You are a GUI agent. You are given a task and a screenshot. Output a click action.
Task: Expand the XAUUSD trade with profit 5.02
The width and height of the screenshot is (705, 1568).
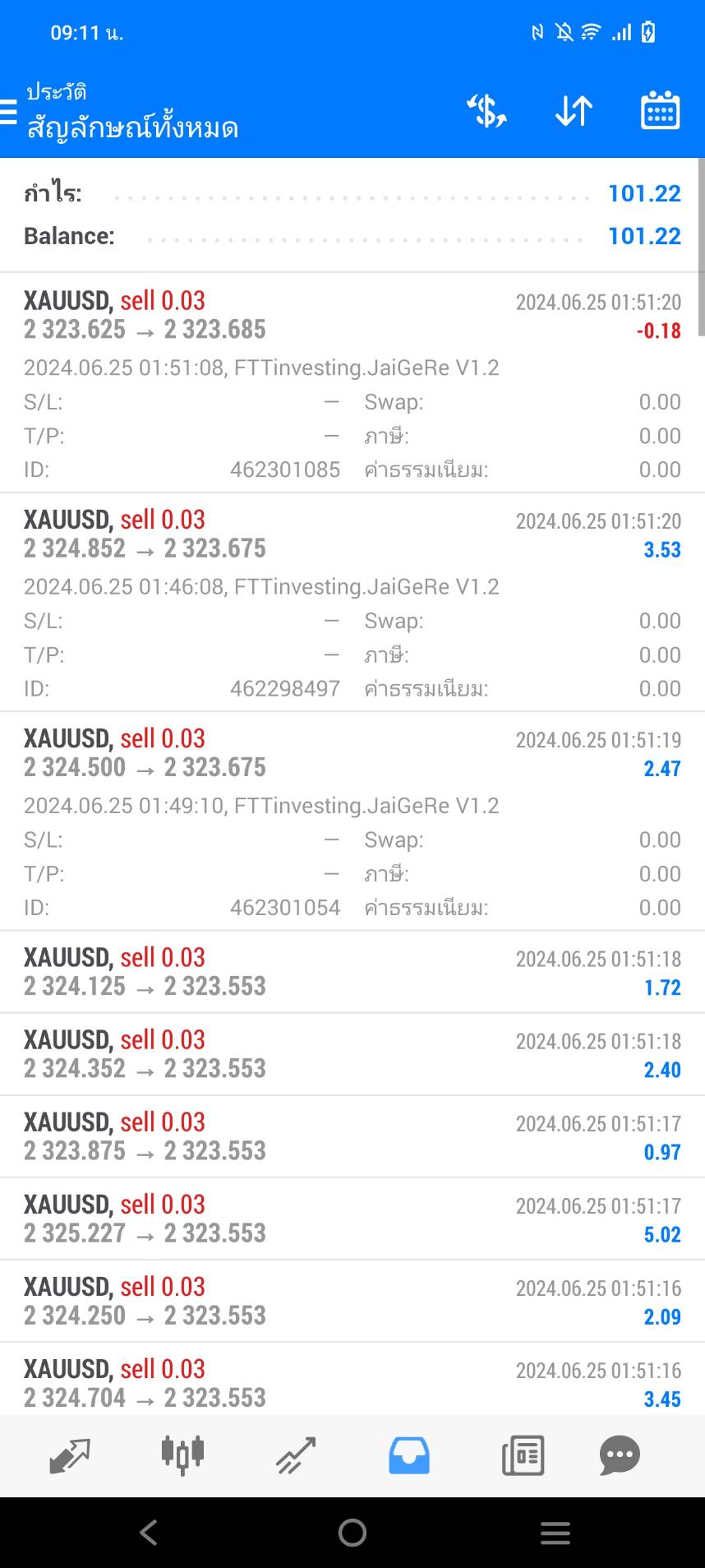pyautogui.click(x=352, y=1219)
